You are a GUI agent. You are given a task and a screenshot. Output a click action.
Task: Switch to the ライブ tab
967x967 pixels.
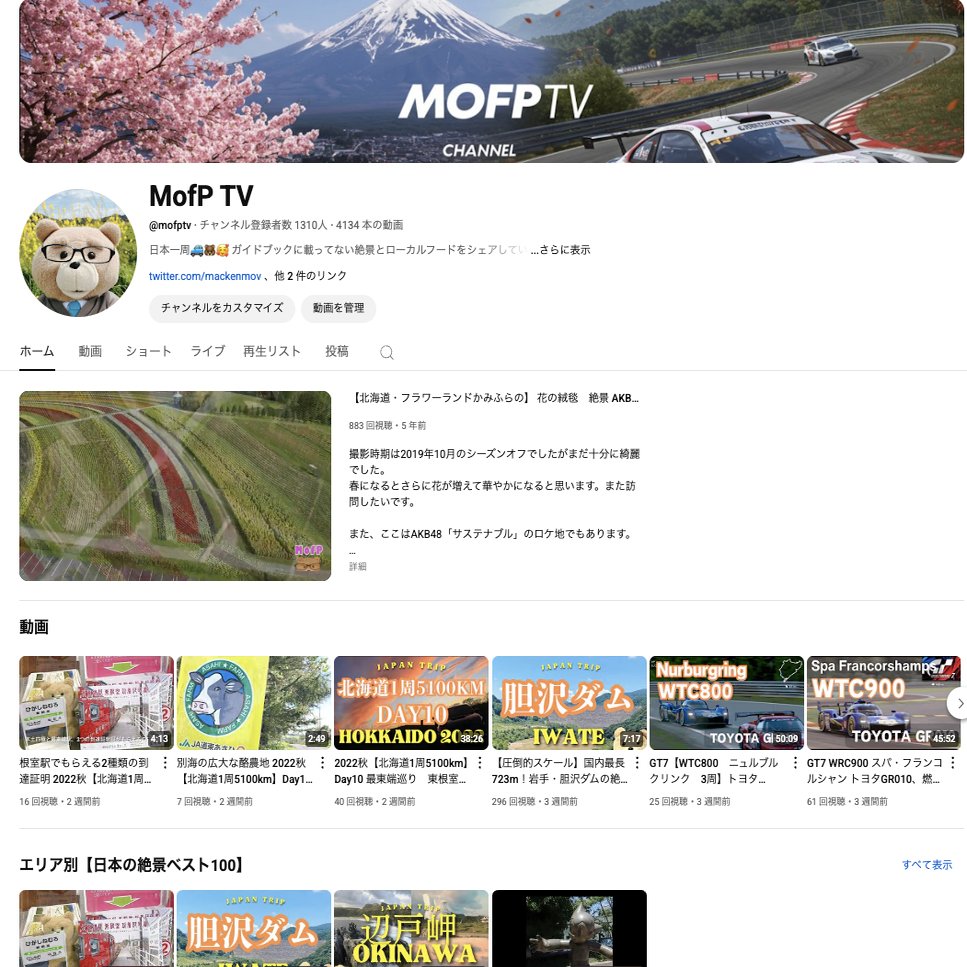click(x=208, y=351)
